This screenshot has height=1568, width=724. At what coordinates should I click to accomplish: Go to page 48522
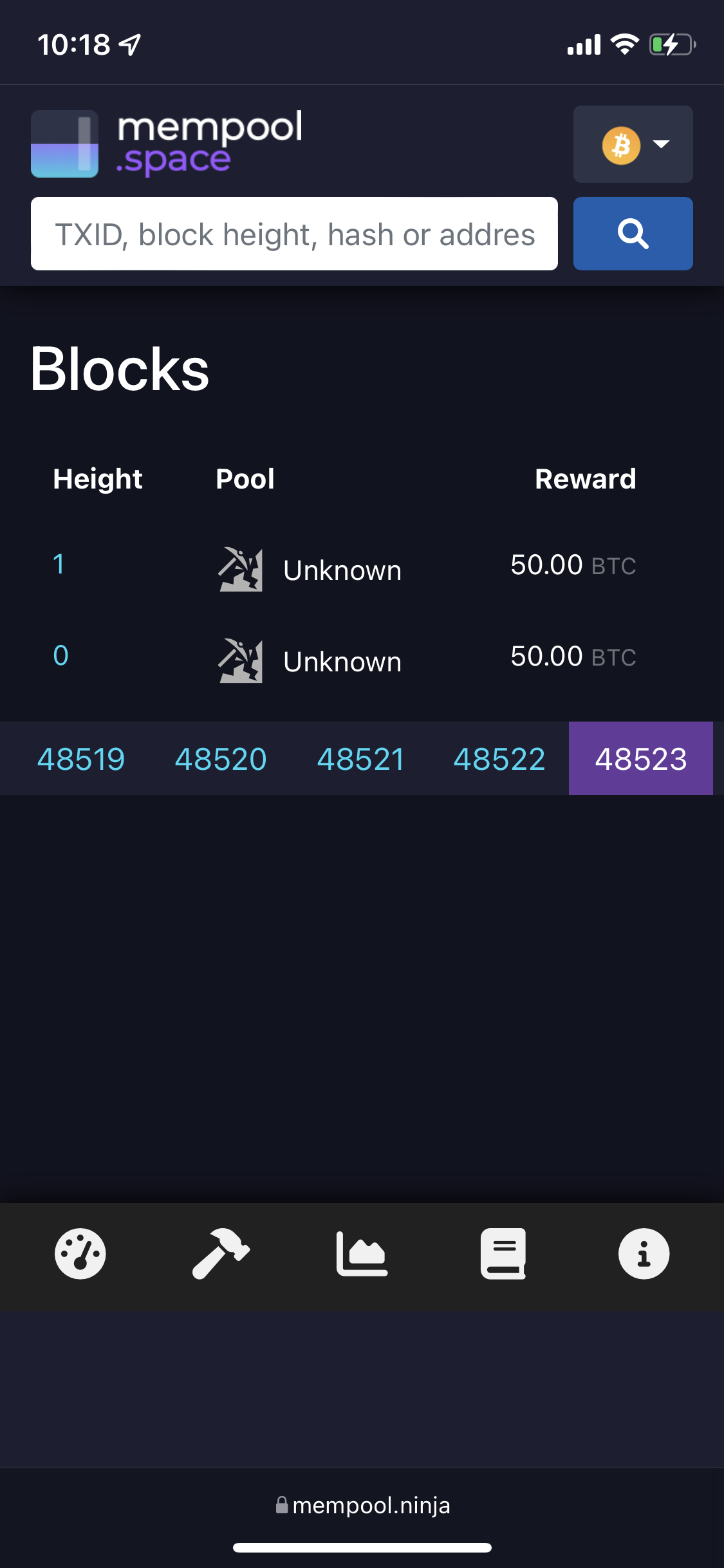499,759
